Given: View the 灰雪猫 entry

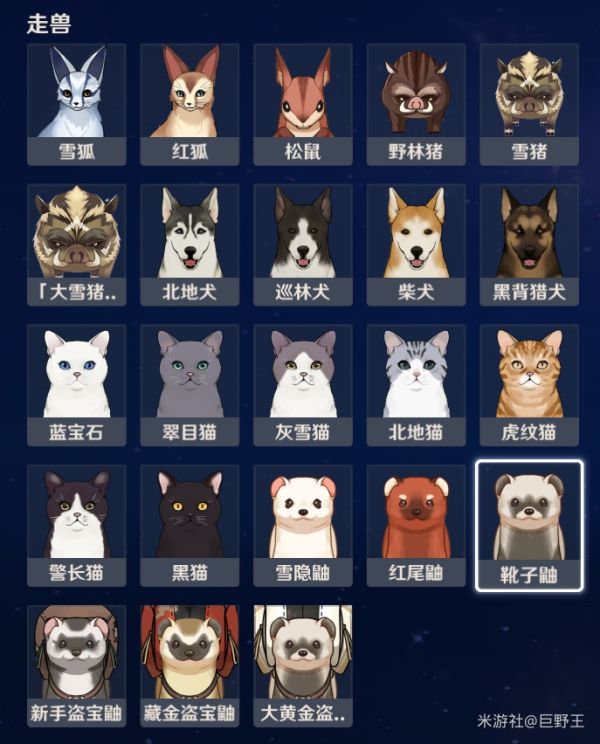Looking at the screenshot, I should 303,385.
